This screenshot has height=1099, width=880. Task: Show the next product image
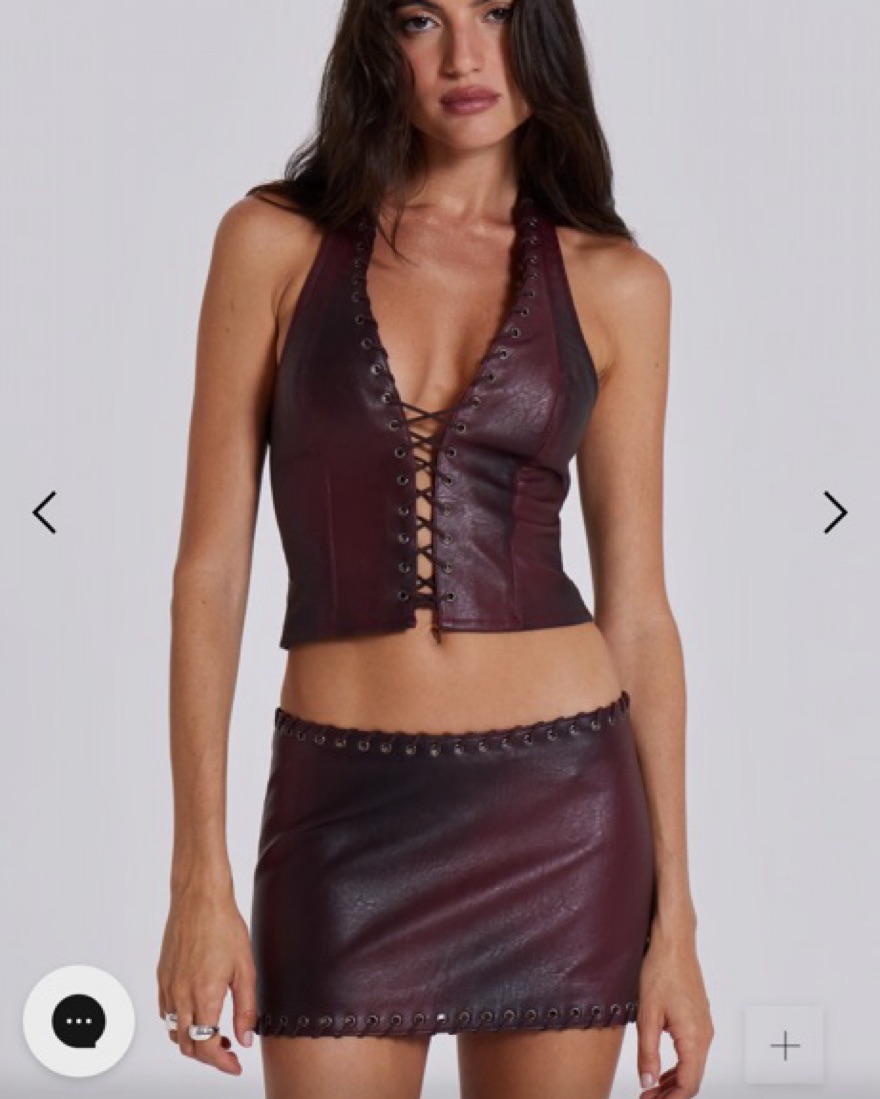pos(835,512)
